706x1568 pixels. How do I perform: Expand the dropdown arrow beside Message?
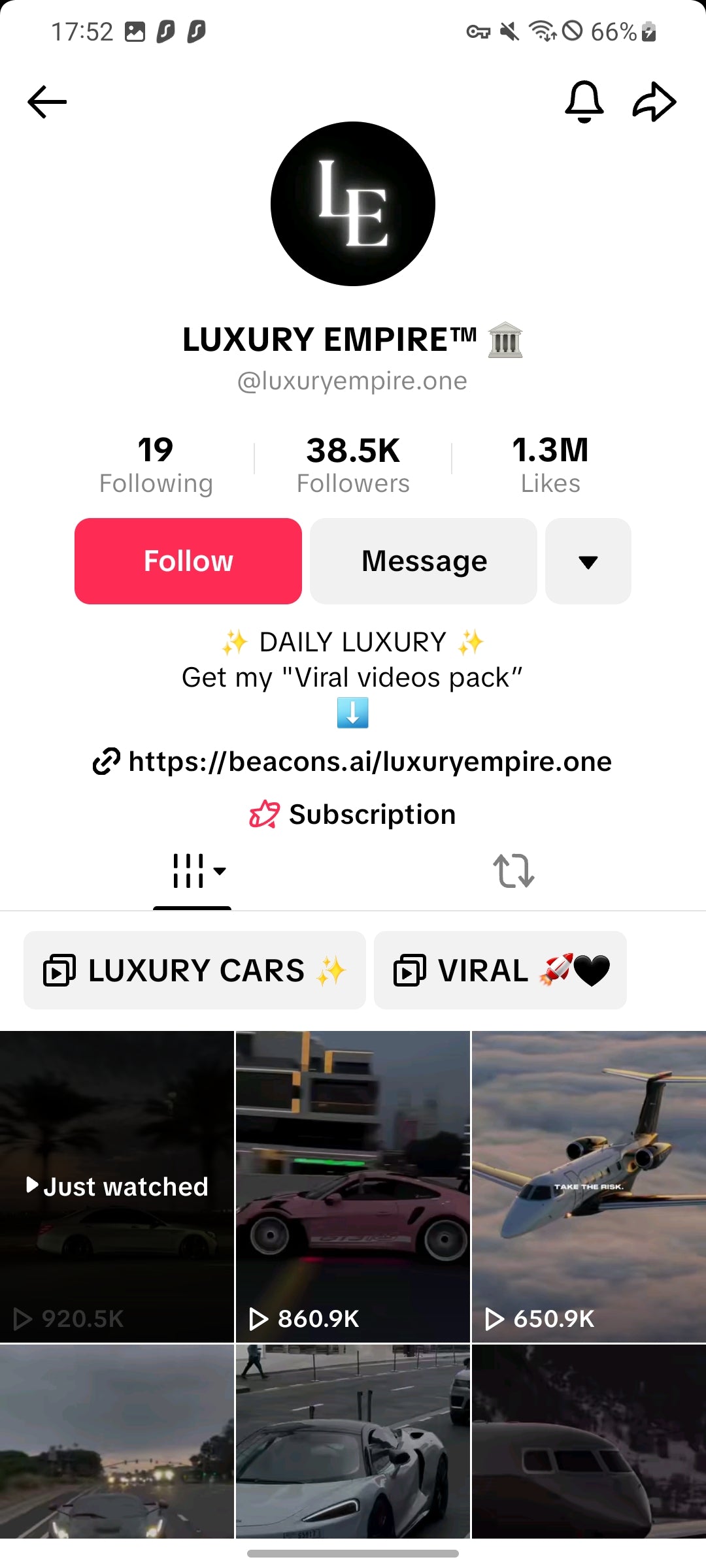588,561
